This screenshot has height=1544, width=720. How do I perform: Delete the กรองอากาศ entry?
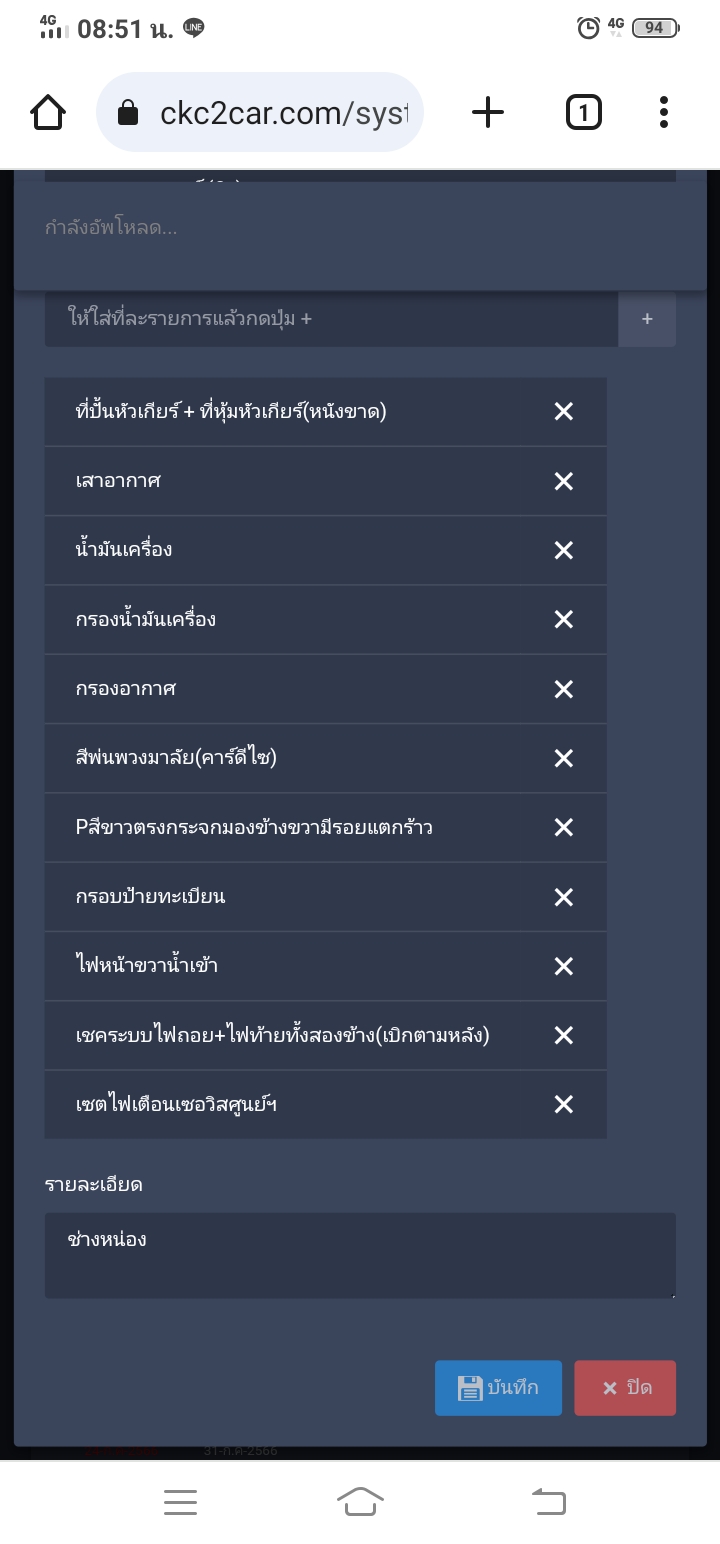(x=564, y=689)
